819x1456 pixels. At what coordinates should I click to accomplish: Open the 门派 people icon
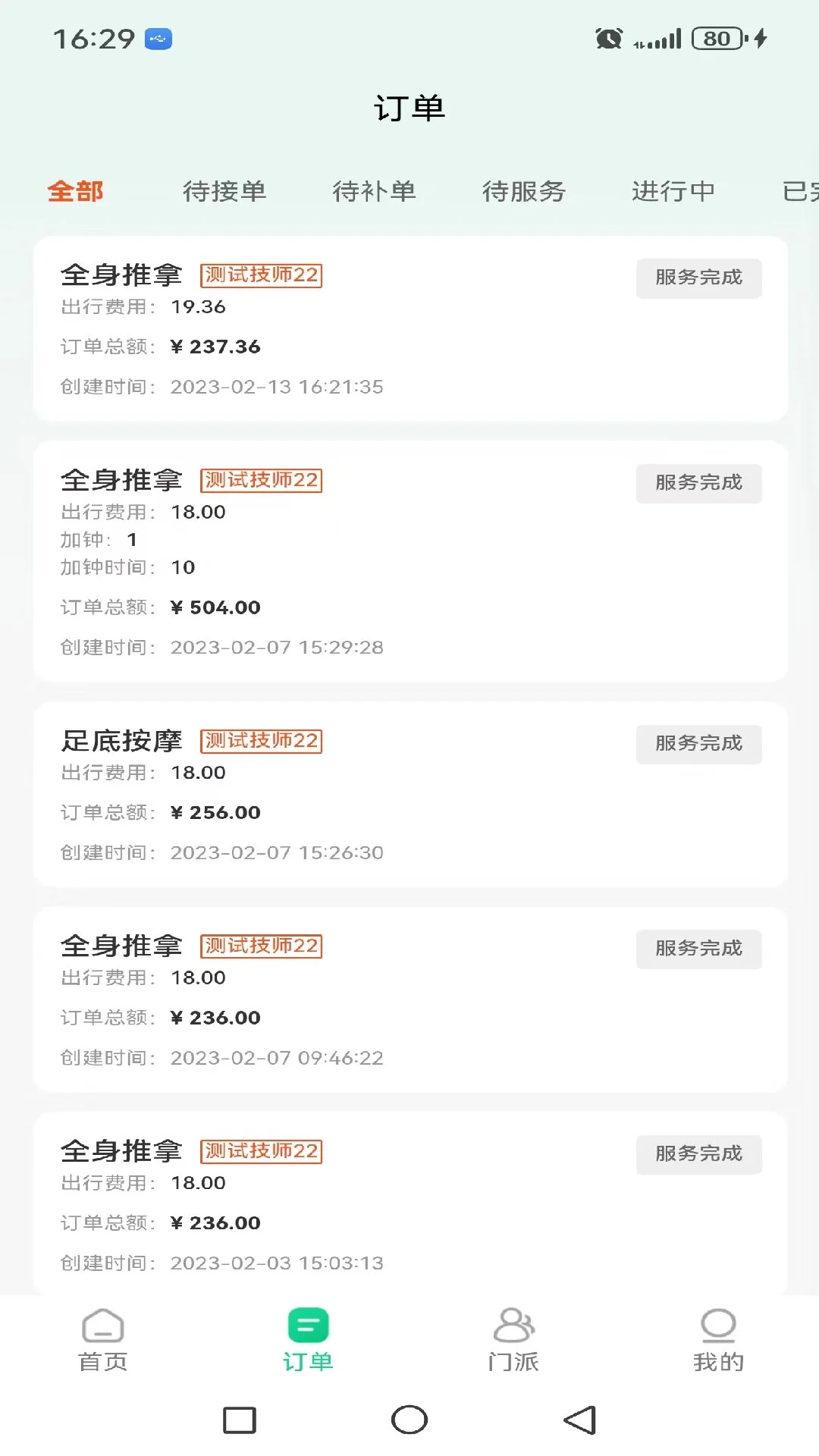click(513, 1341)
